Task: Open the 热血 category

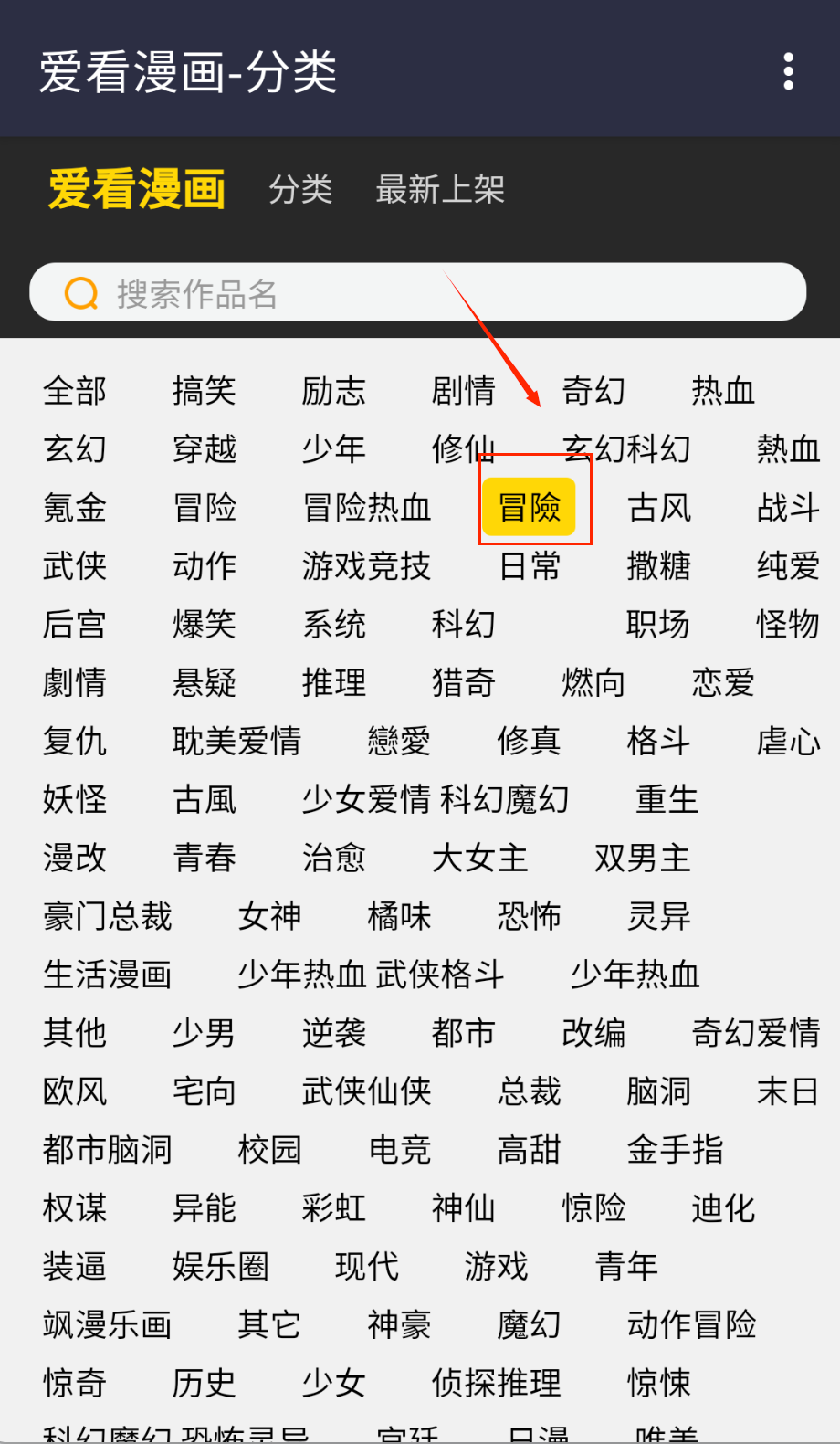Action: [723, 391]
